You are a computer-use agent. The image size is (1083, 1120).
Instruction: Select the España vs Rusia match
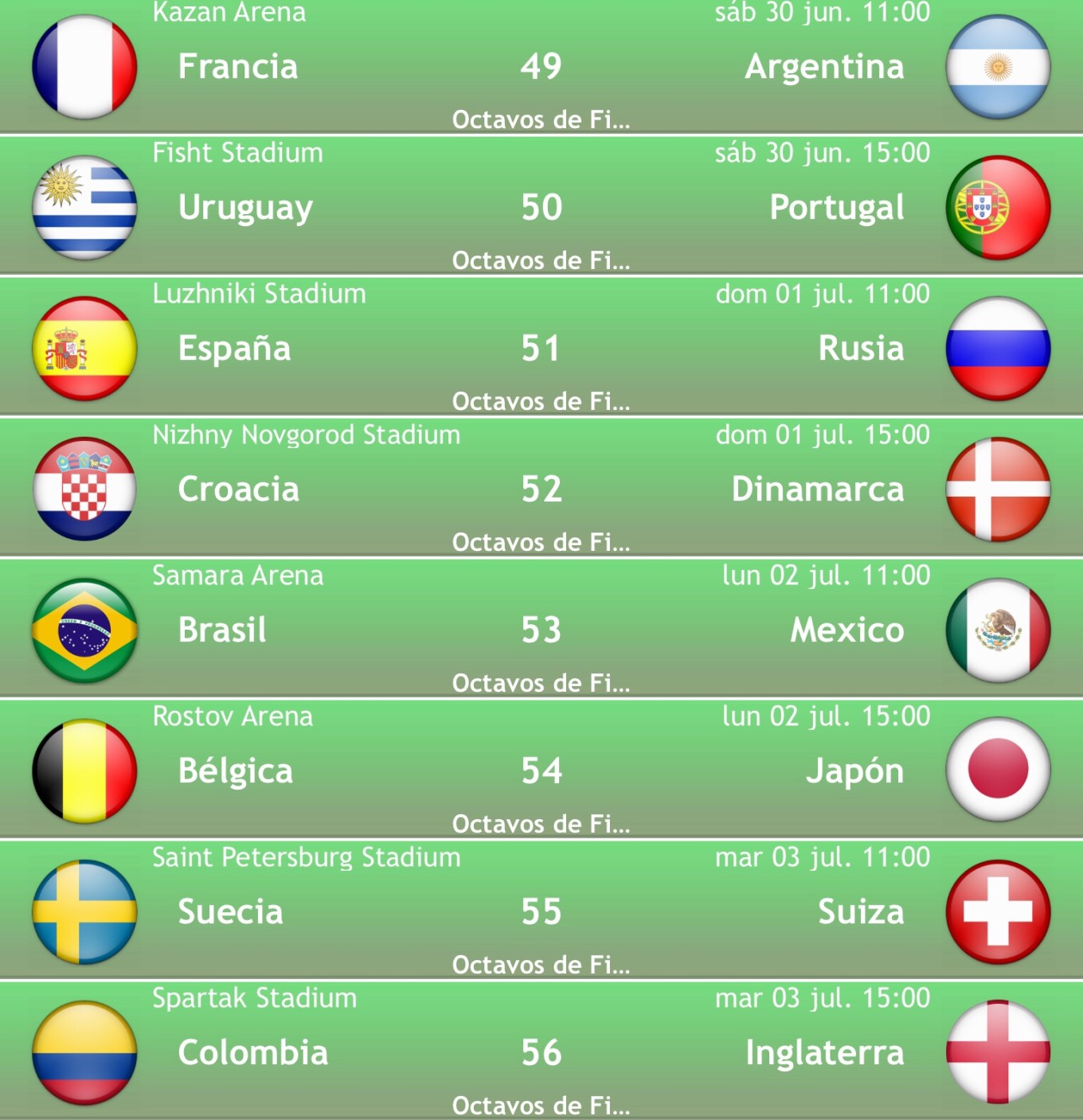541,348
